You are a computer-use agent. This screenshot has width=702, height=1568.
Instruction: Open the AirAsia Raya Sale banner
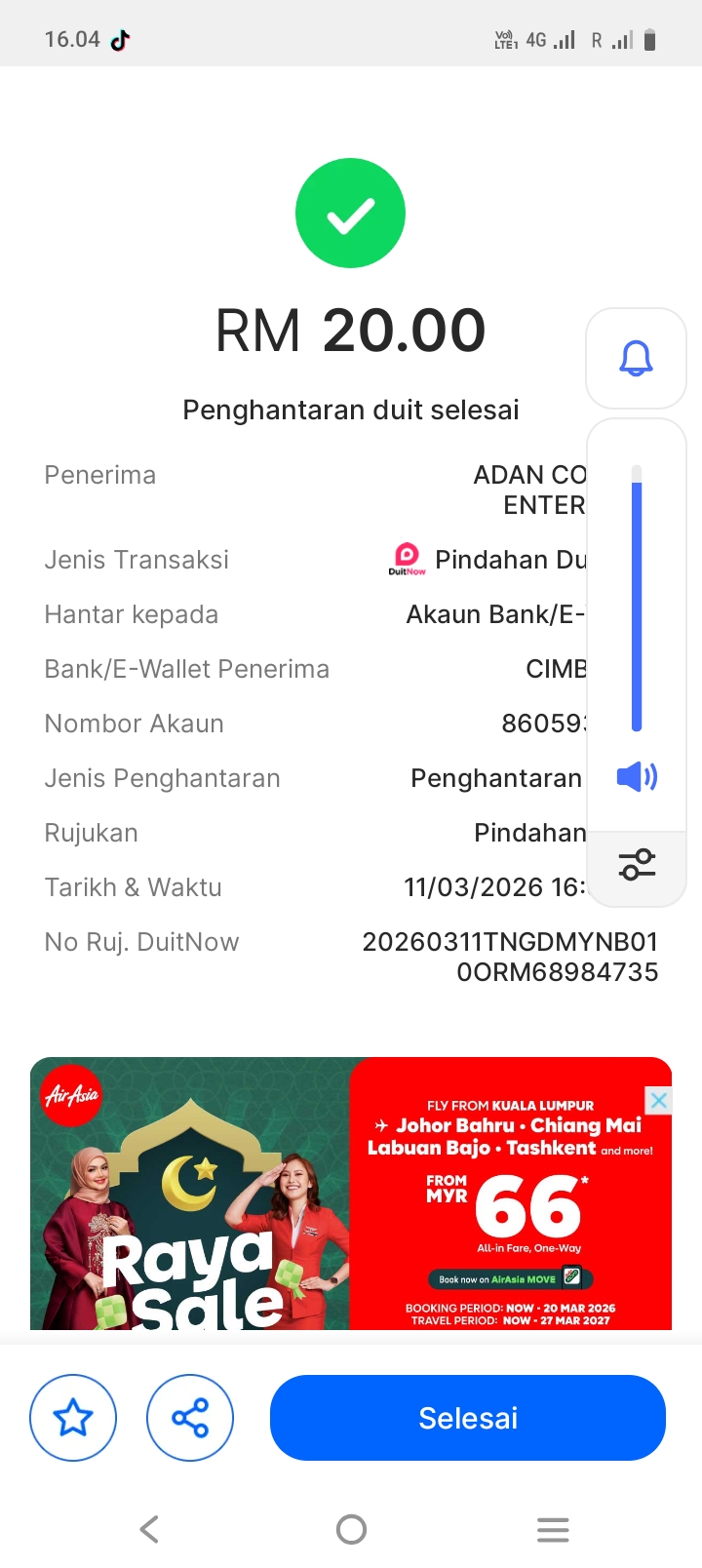[x=351, y=1194]
